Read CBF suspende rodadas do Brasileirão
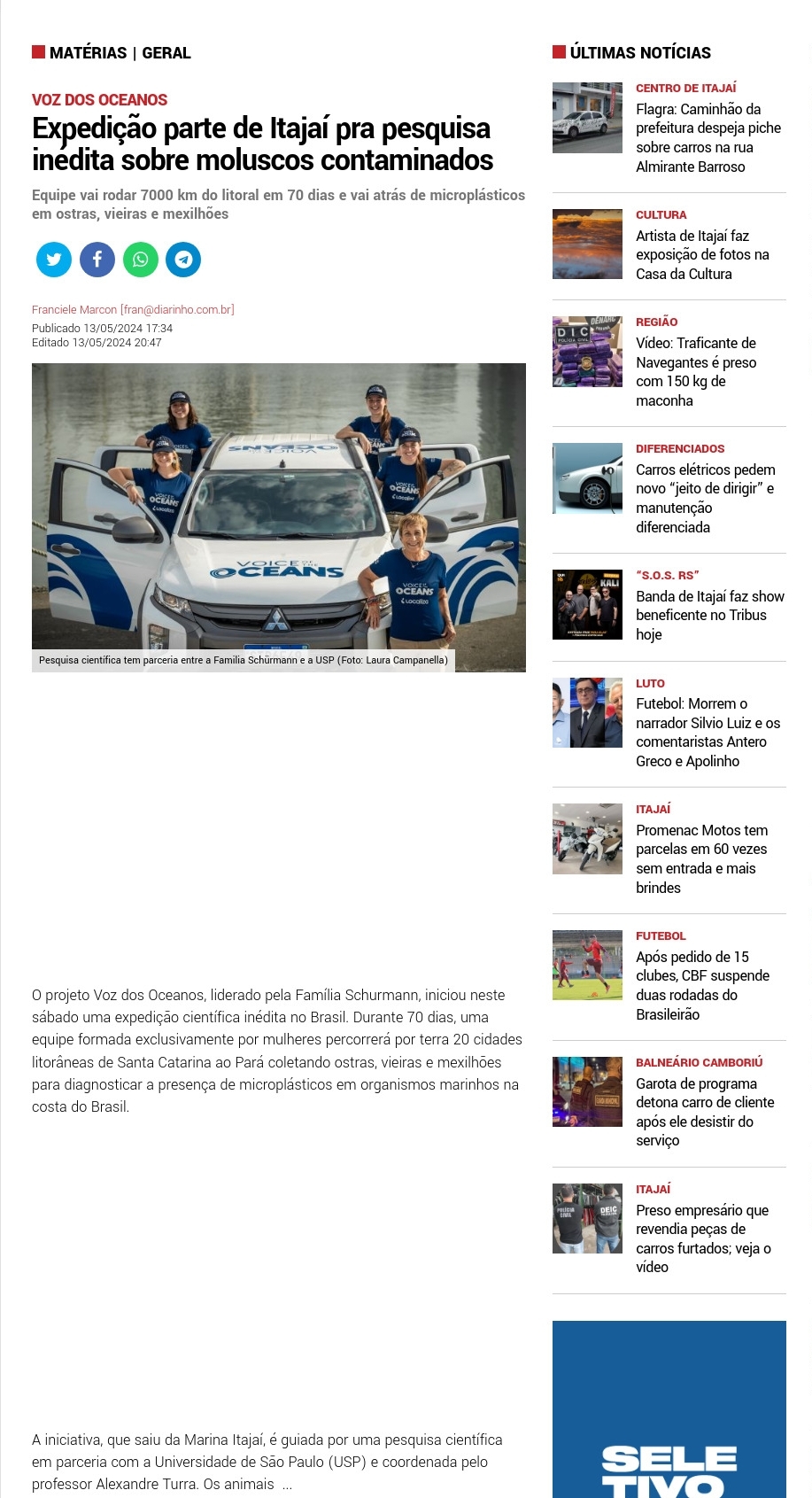Screen dimensions: 812x1498 pos(702,985)
